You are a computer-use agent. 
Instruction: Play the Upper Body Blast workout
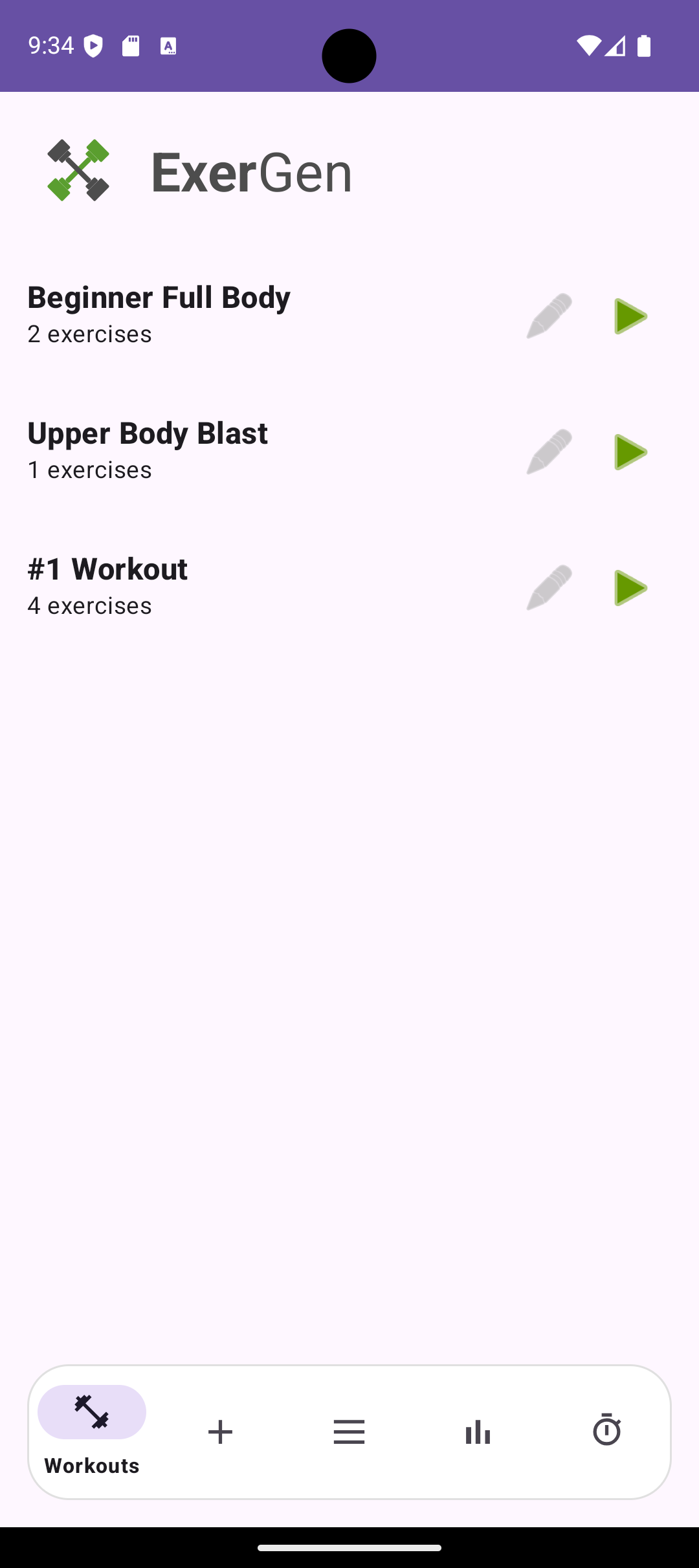[x=631, y=451]
